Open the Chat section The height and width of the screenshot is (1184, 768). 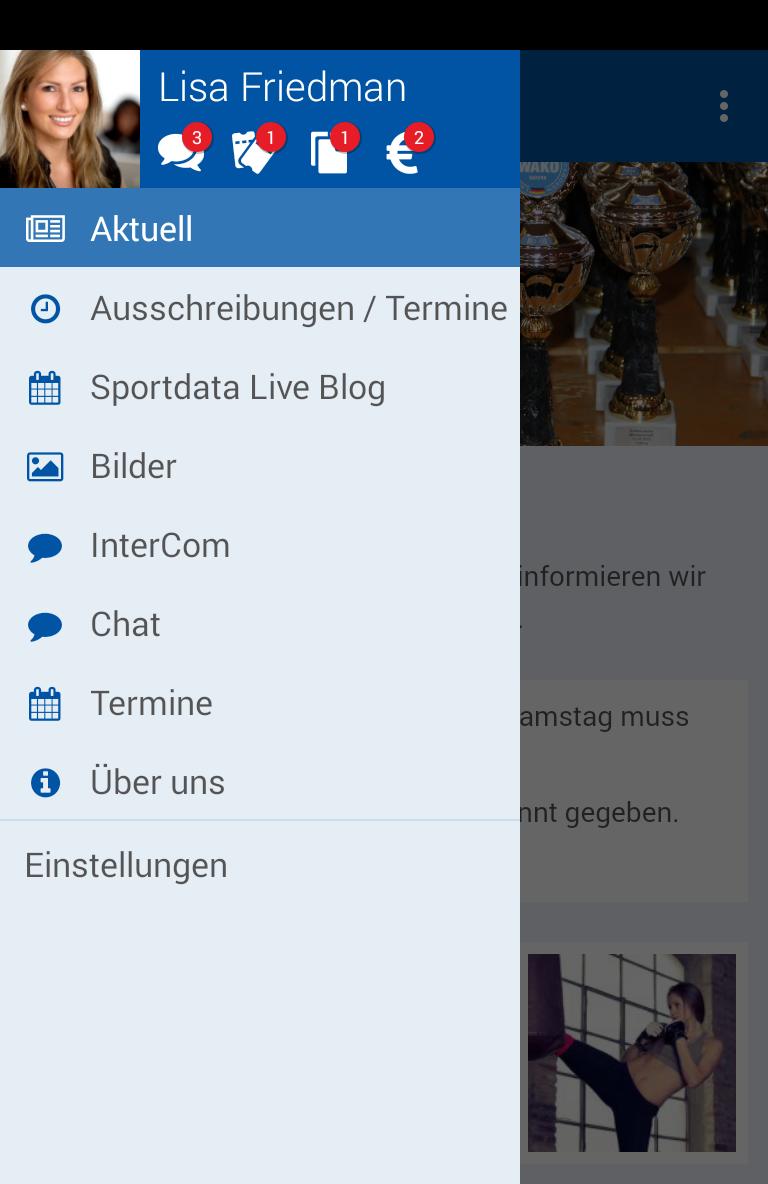click(259, 625)
